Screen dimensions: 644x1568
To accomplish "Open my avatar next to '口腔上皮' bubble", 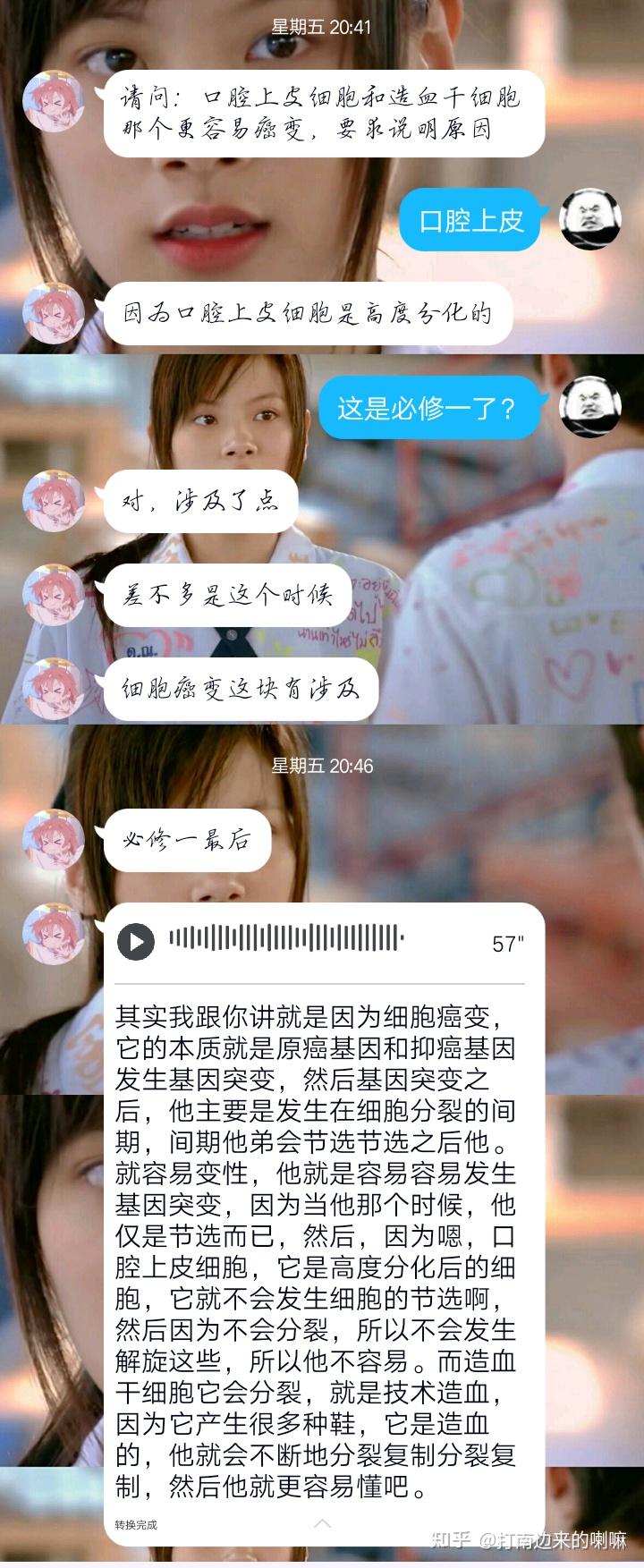I will pyautogui.click(x=589, y=219).
